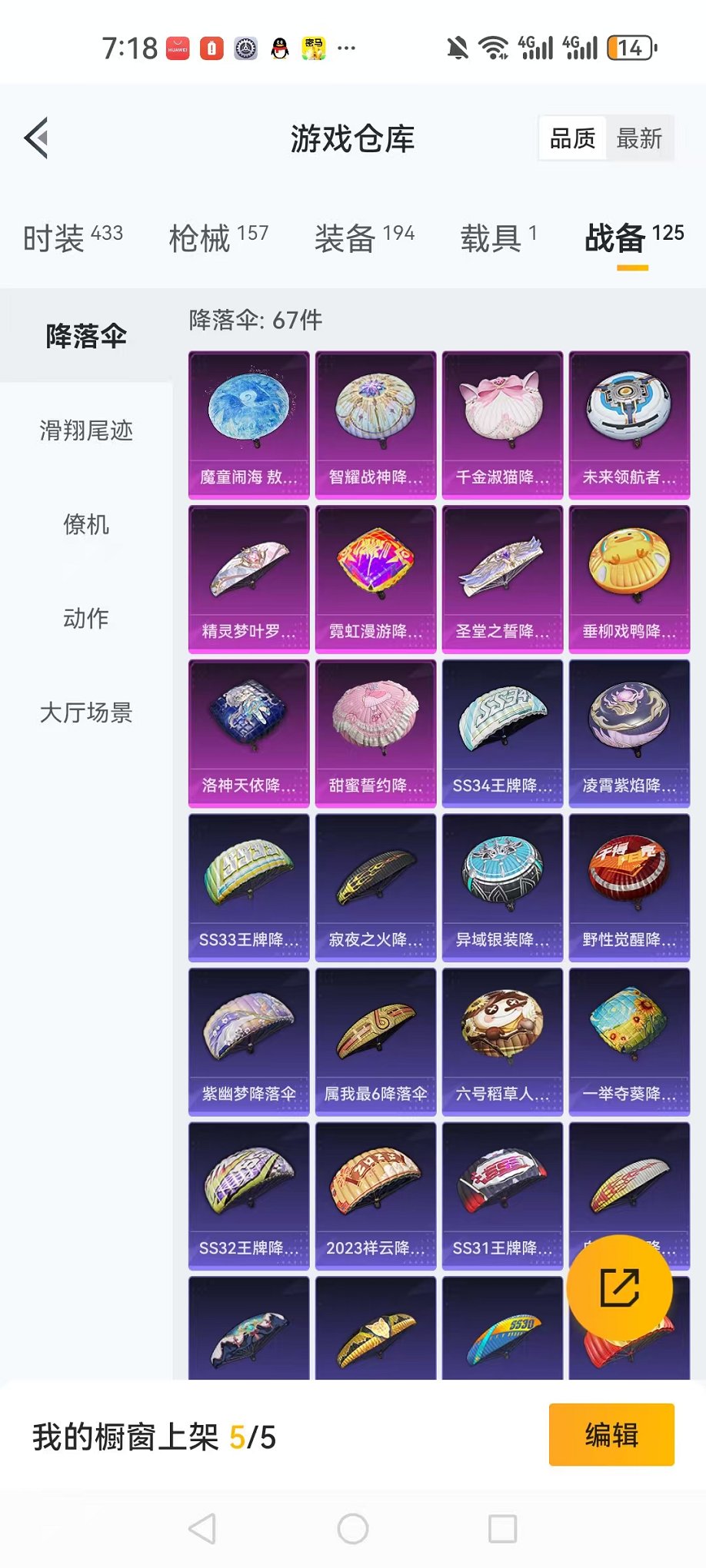Tap the system home button
This screenshot has width=706, height=1568.
[x=353, y=1529]
